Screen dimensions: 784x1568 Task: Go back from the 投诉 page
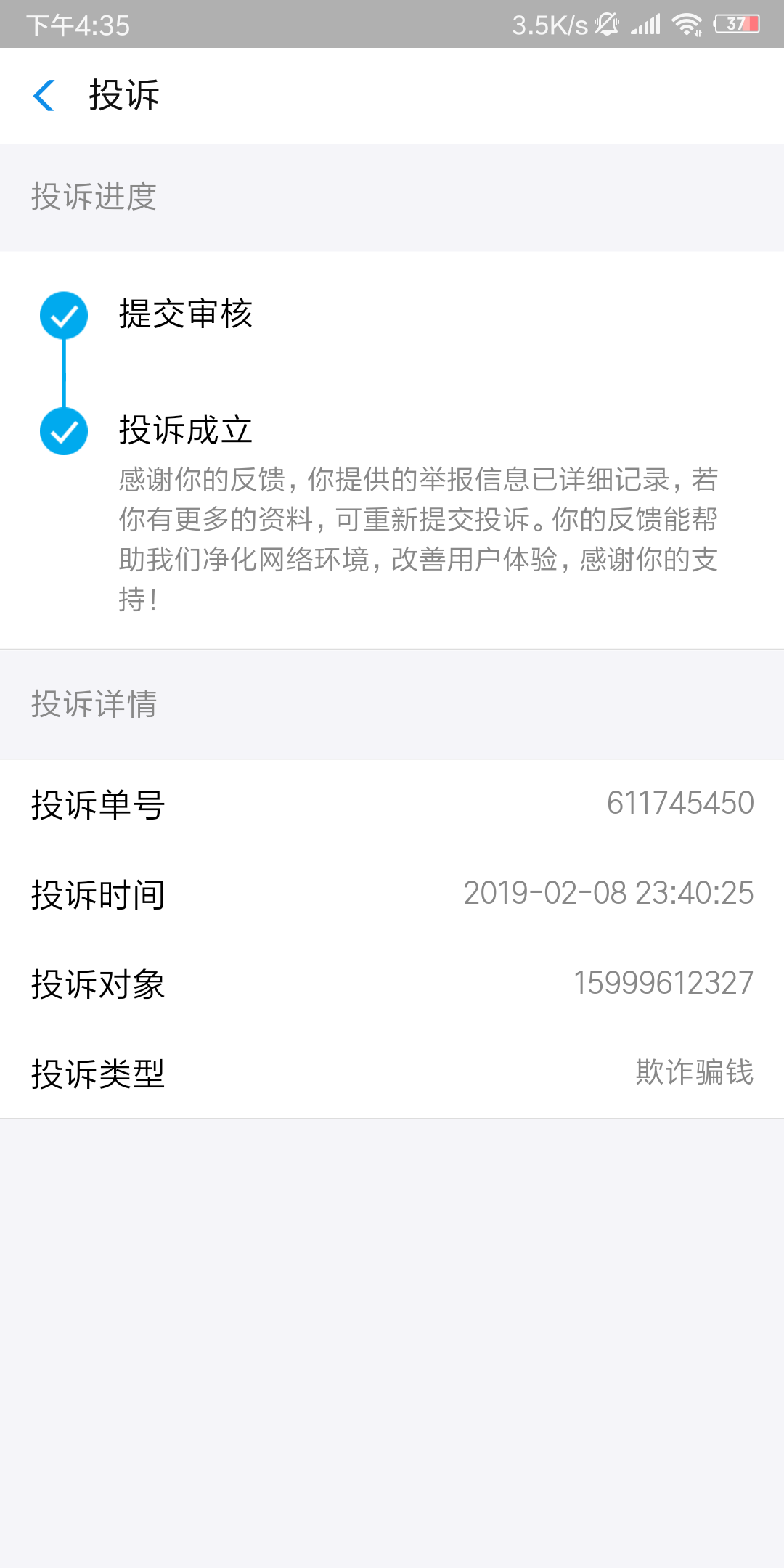pyautogui.click(x=44, y=95)
